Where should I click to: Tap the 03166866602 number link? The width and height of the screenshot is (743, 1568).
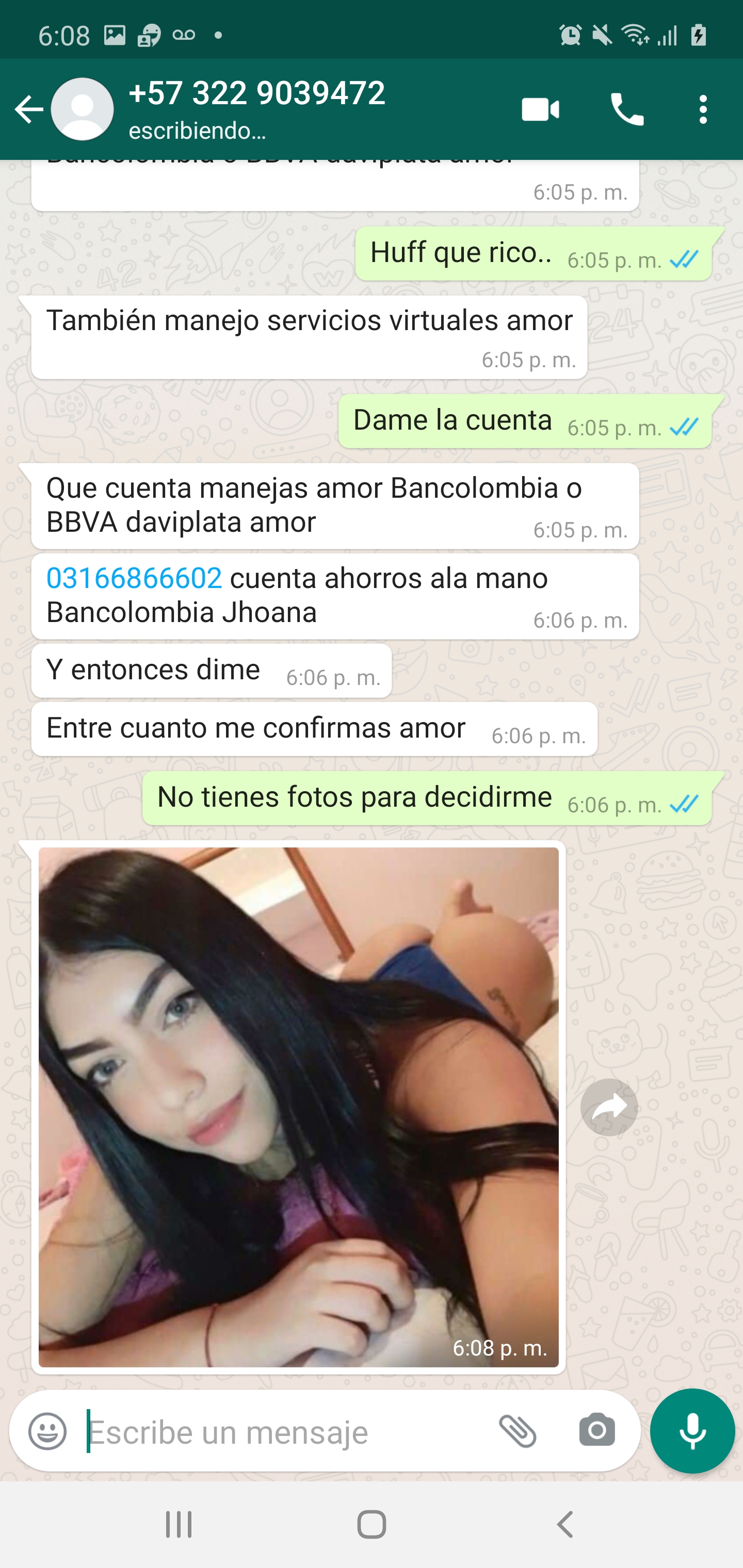pyautogui.click(x=134, y=578)
